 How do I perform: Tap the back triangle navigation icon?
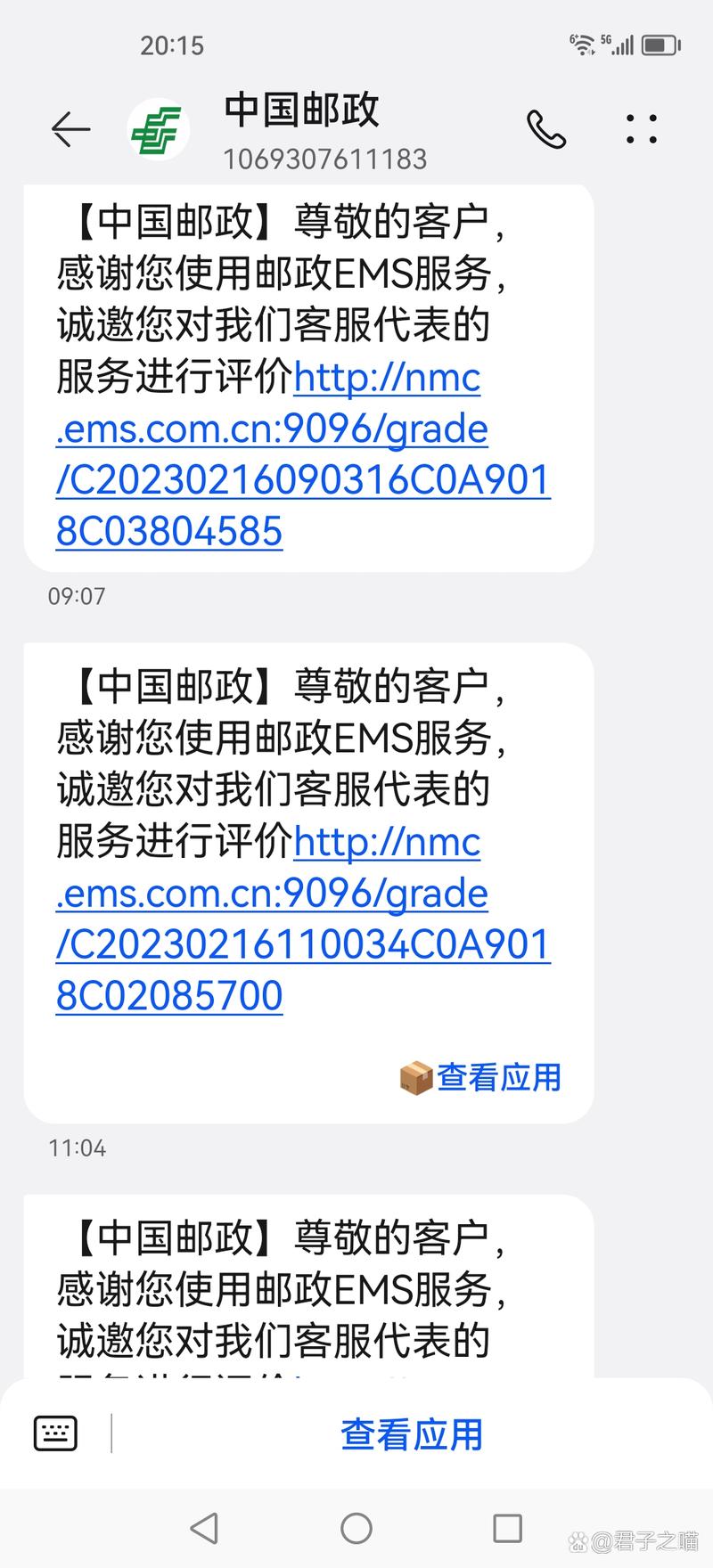[204, 1527]
